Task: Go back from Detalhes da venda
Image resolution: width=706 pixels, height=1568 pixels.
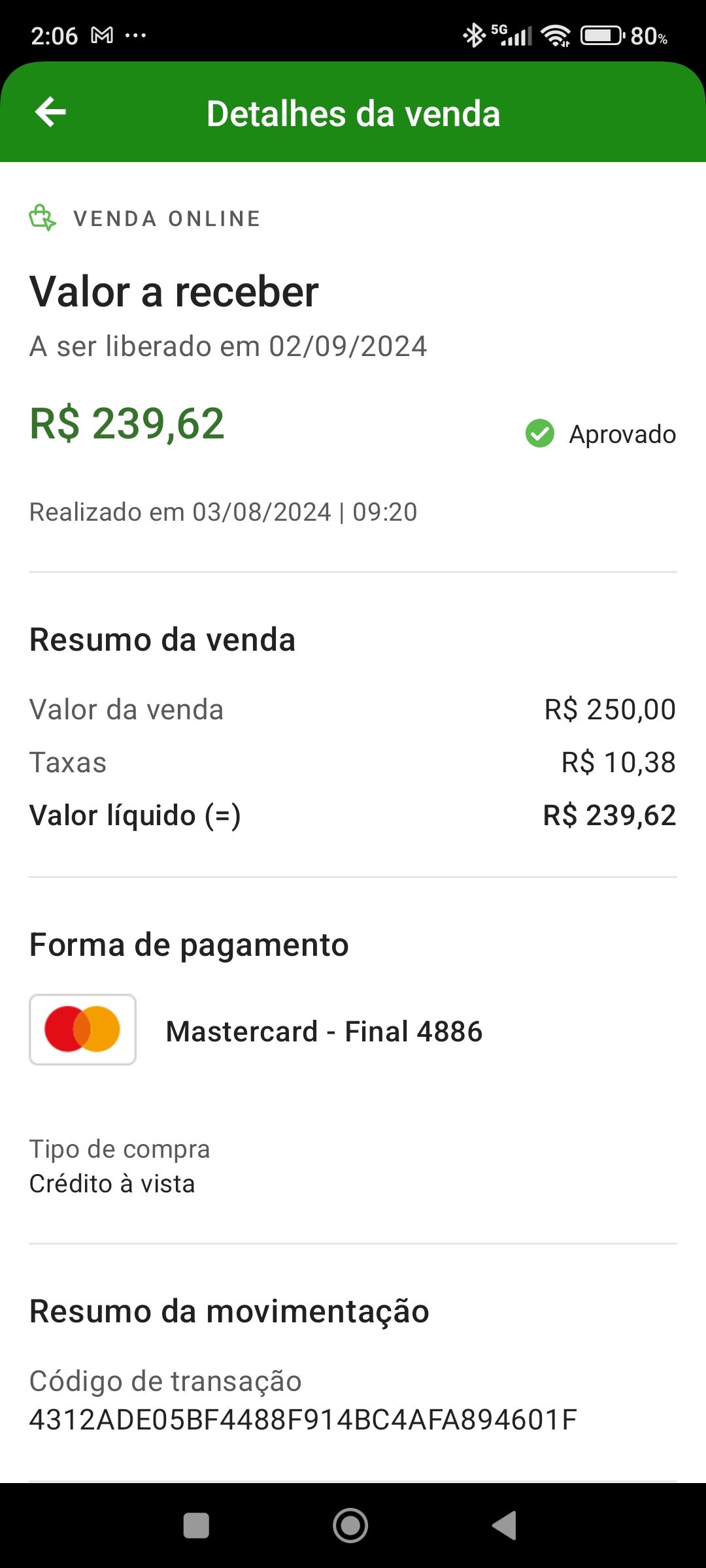Action: coord(50,112)
